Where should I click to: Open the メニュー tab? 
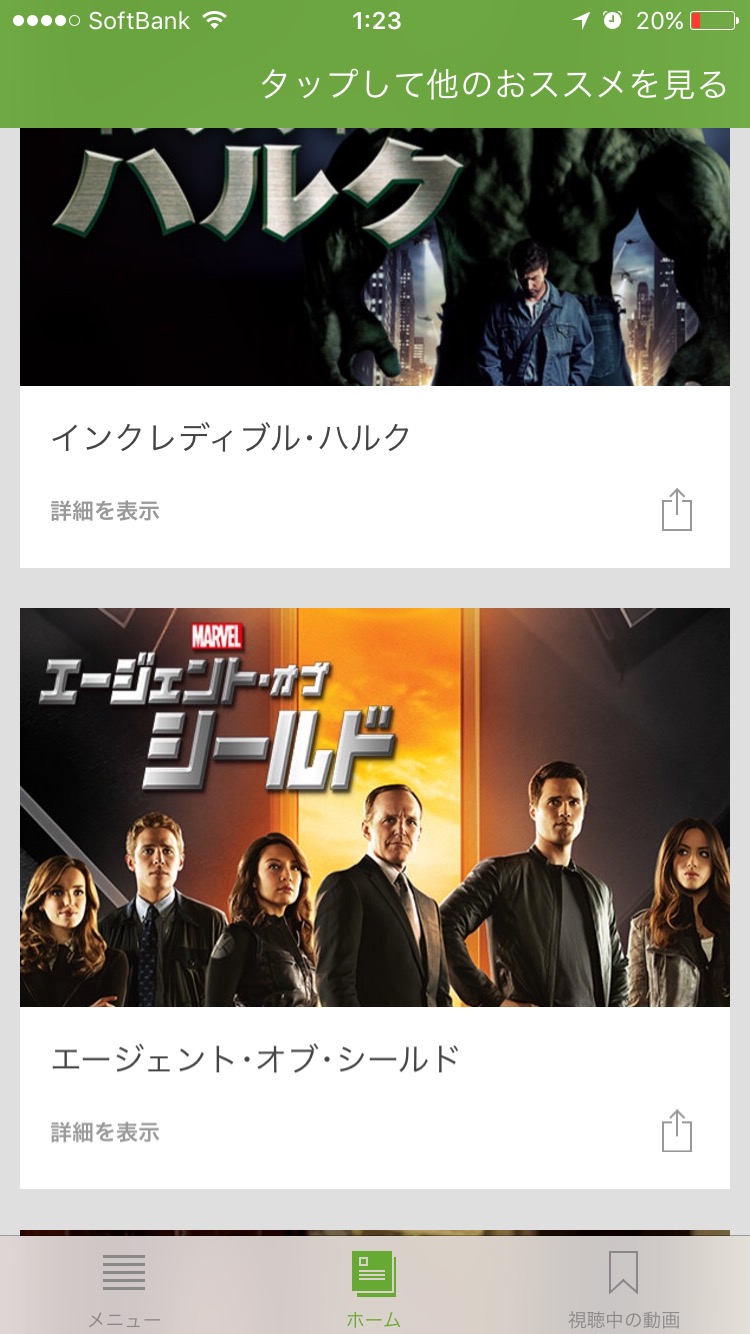coord(124,1288)
